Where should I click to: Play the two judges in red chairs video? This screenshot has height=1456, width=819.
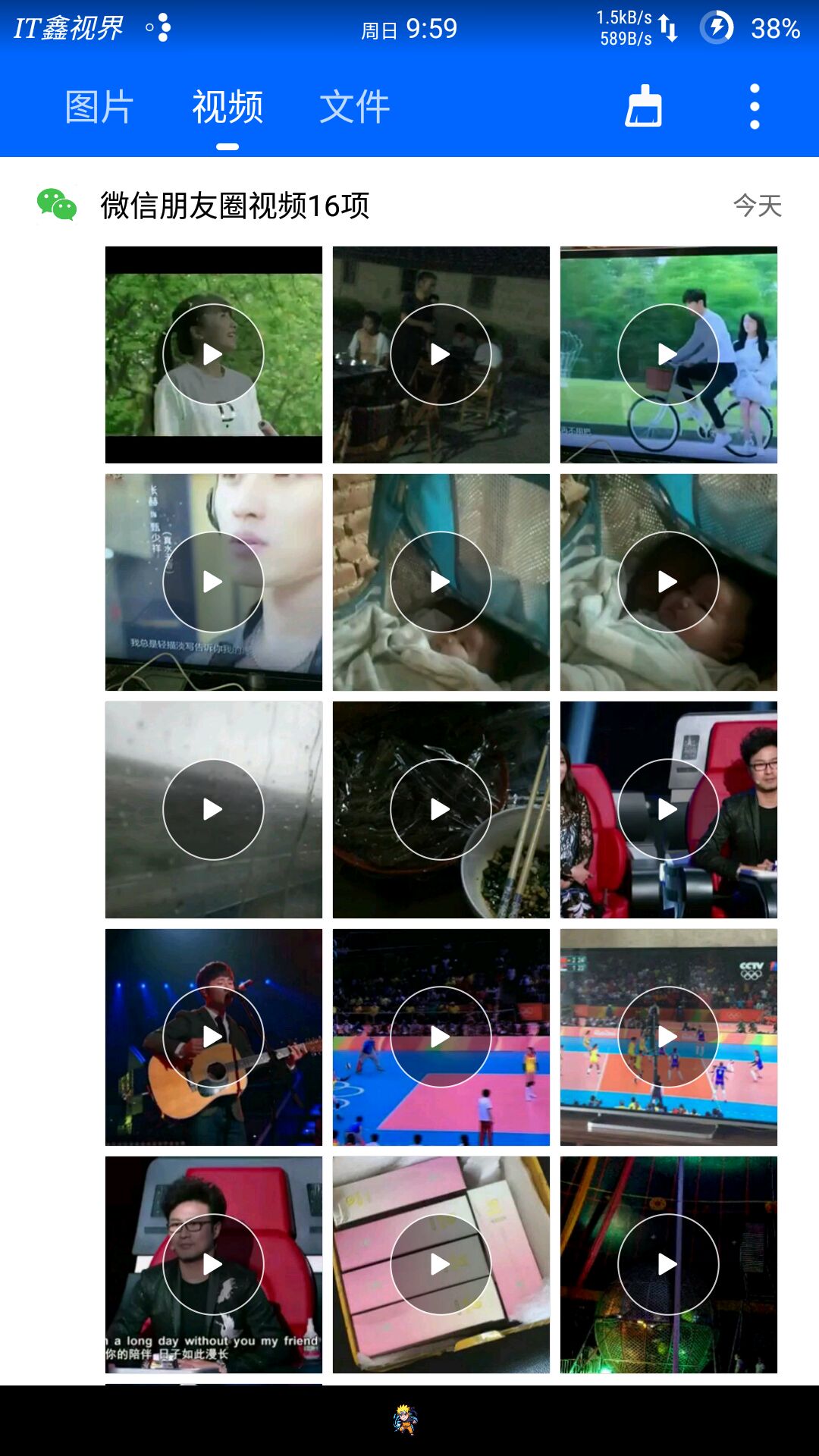click(668, 809)
